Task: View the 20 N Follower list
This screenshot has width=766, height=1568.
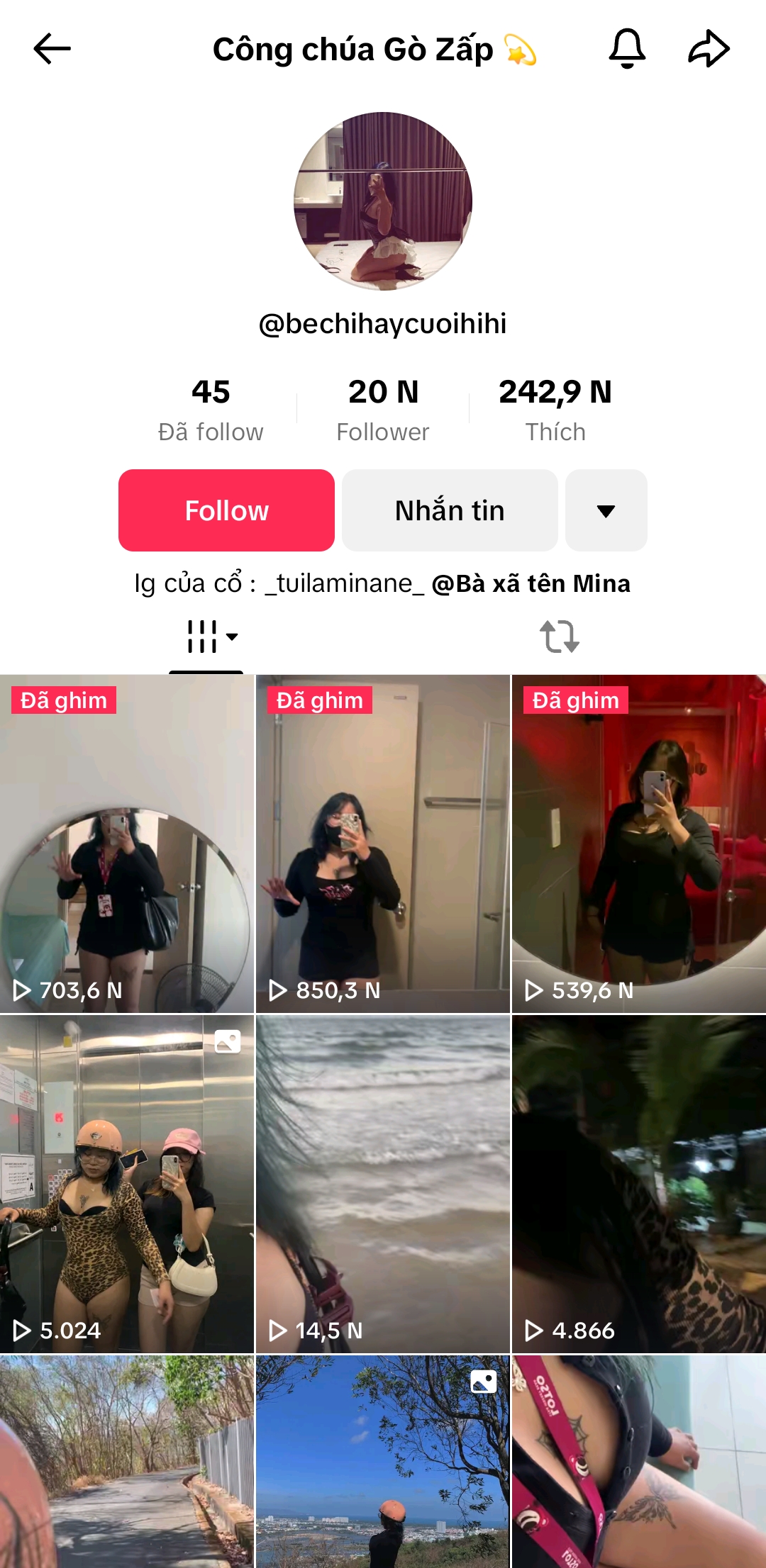Action: pyautogui.click(x=383, y=409)
